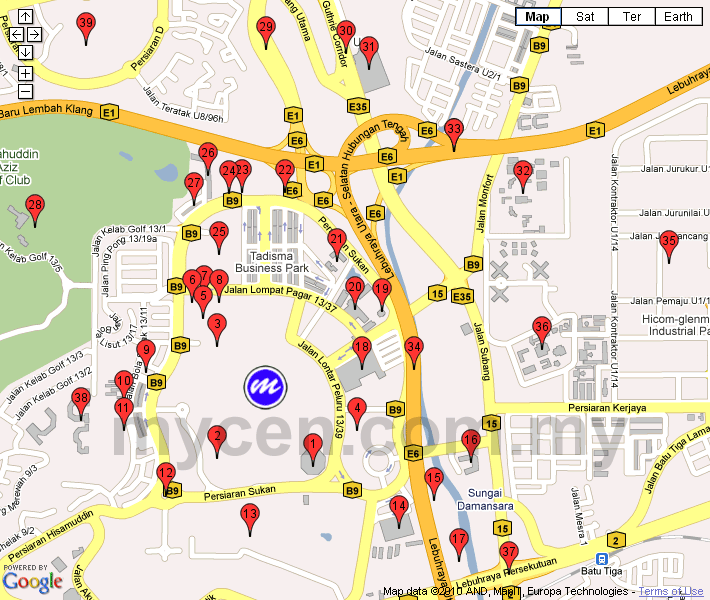Select the blue M logo marker
This screenshot has height=600, width=710.
(266, 387)
